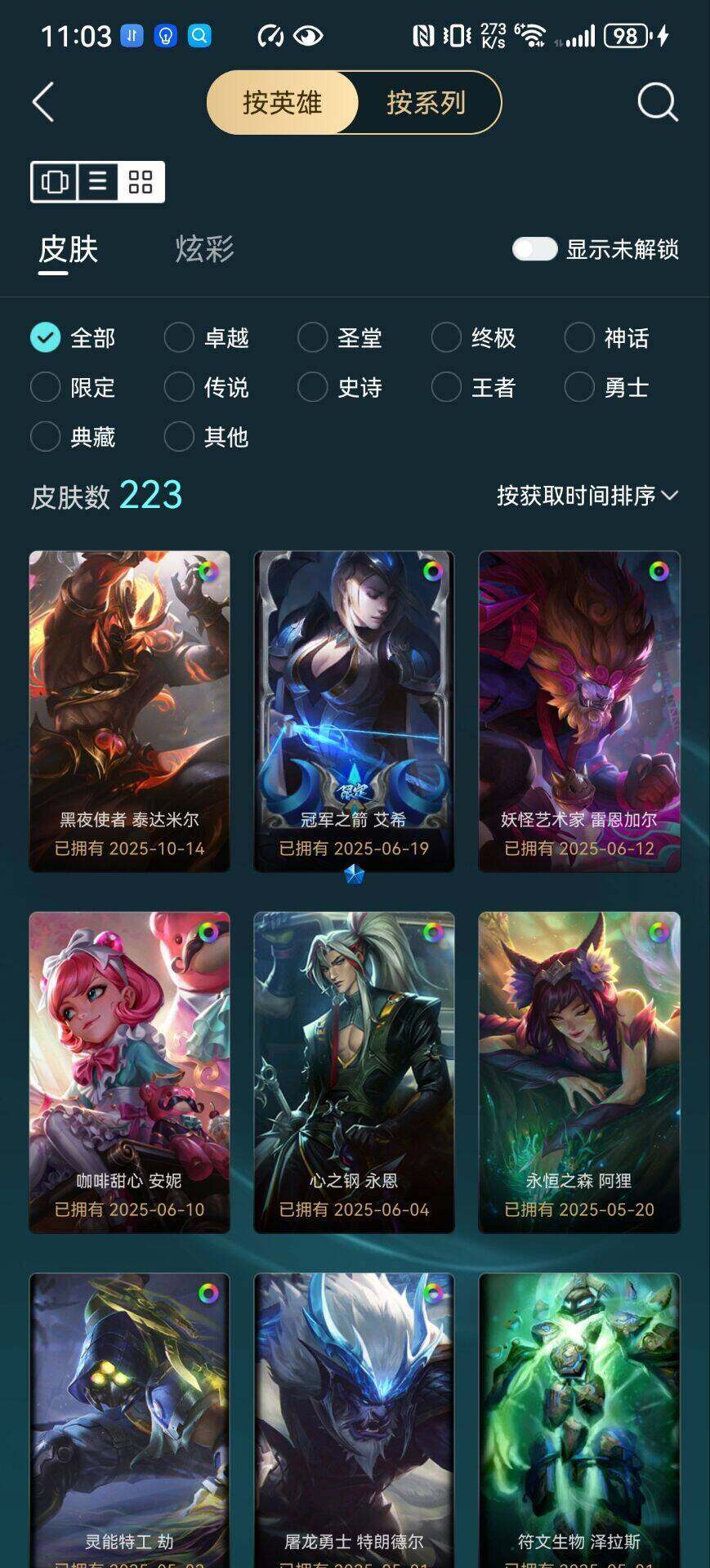Image resolution: width=710 pixels, height=1568 pixels.
Task: Select the card carousel view icon
Action: (x=55, y=181)
